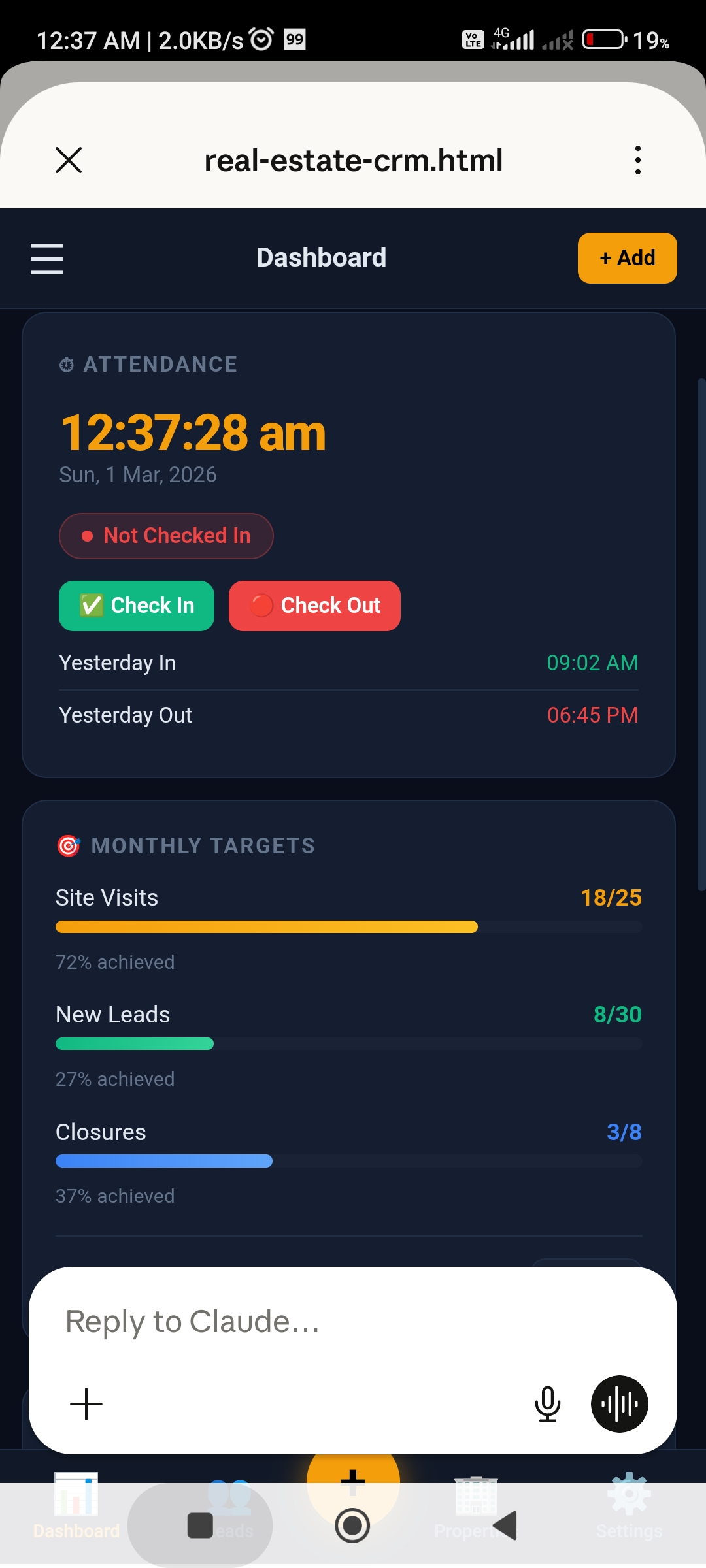
Task: Start dictation with the microphone icon
Action: click(547, 1404)
